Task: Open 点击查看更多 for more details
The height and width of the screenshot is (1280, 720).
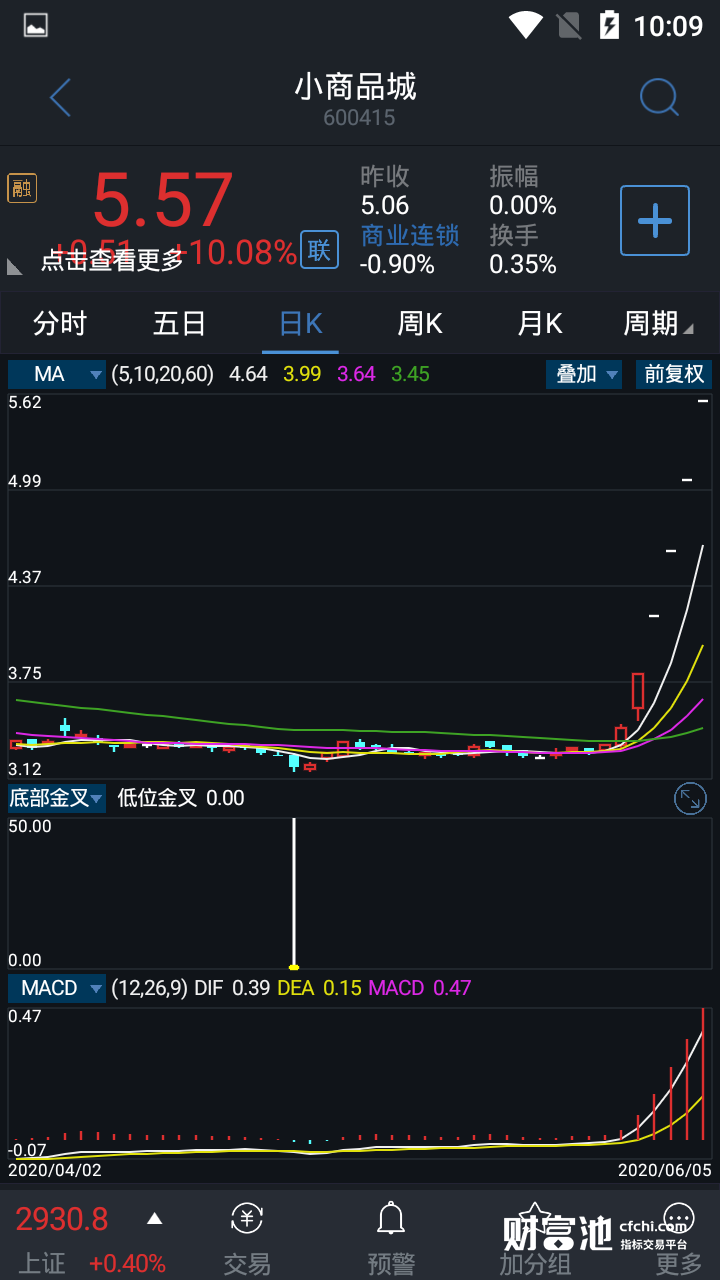Action: click(x=112, y=261)
